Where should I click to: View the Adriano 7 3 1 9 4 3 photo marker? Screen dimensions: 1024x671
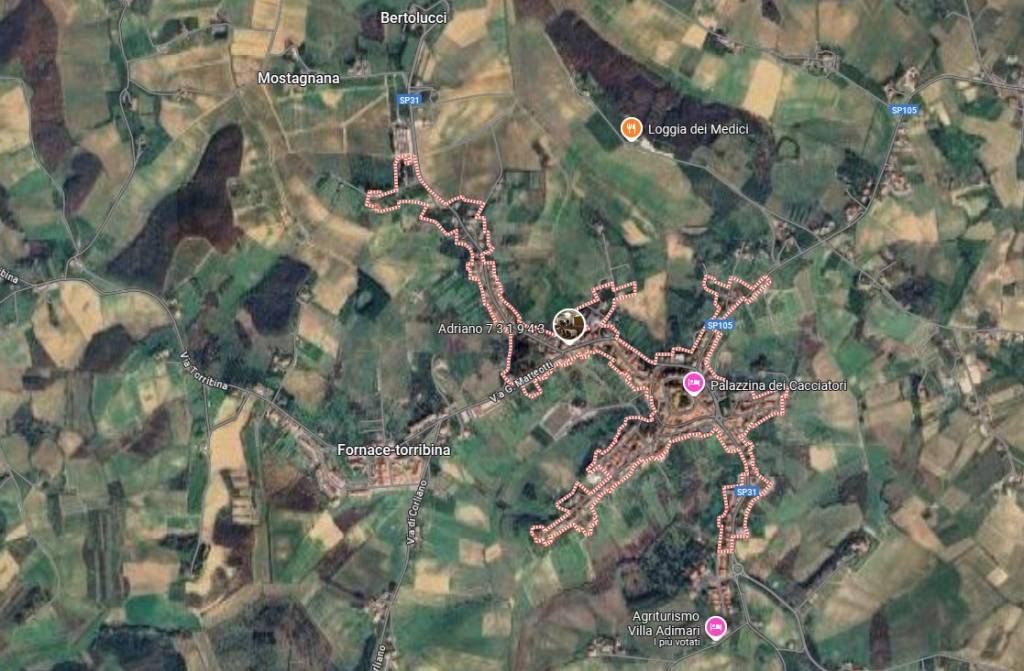(568, 325)
